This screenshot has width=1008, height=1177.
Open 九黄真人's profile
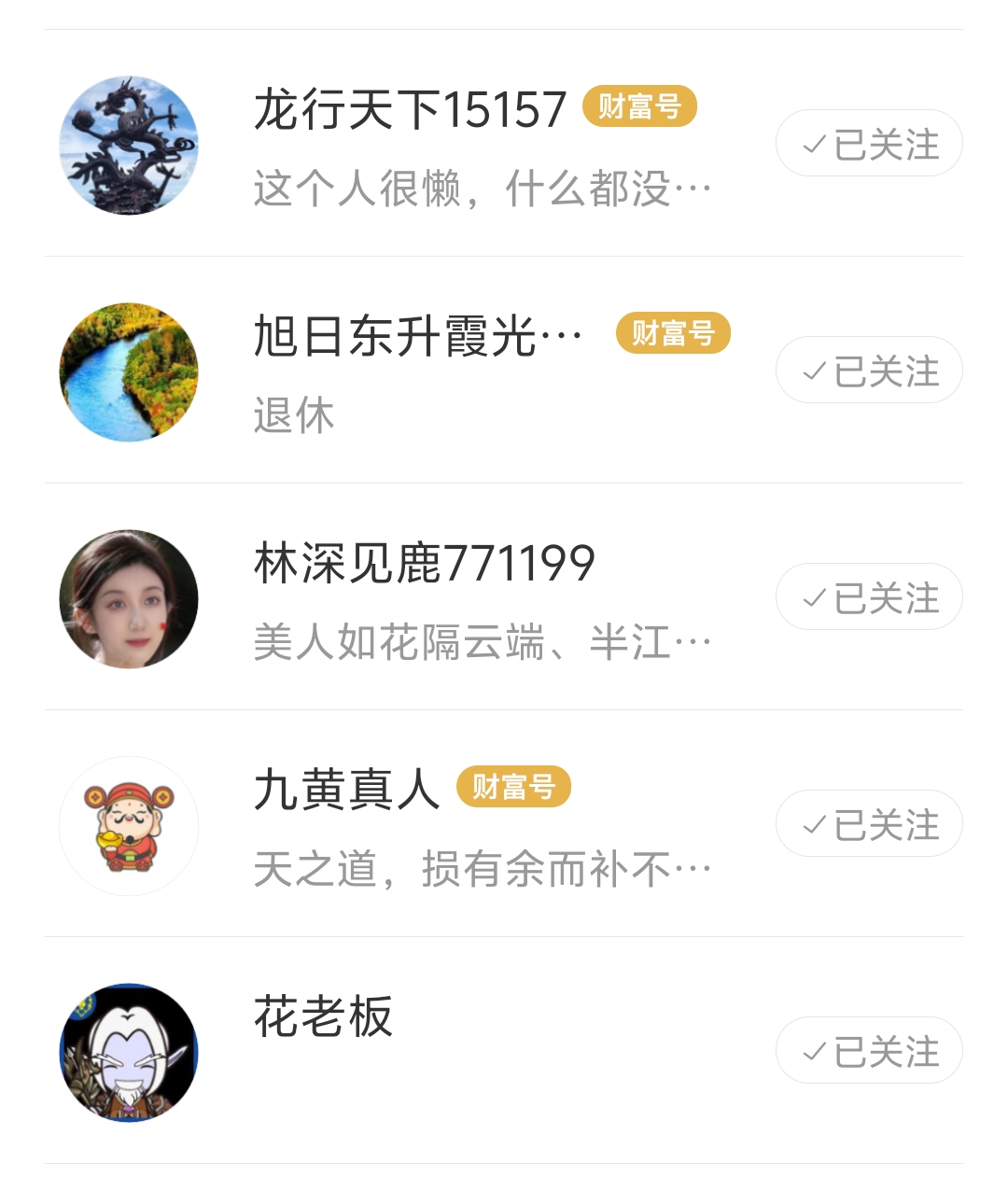[346, 791]
